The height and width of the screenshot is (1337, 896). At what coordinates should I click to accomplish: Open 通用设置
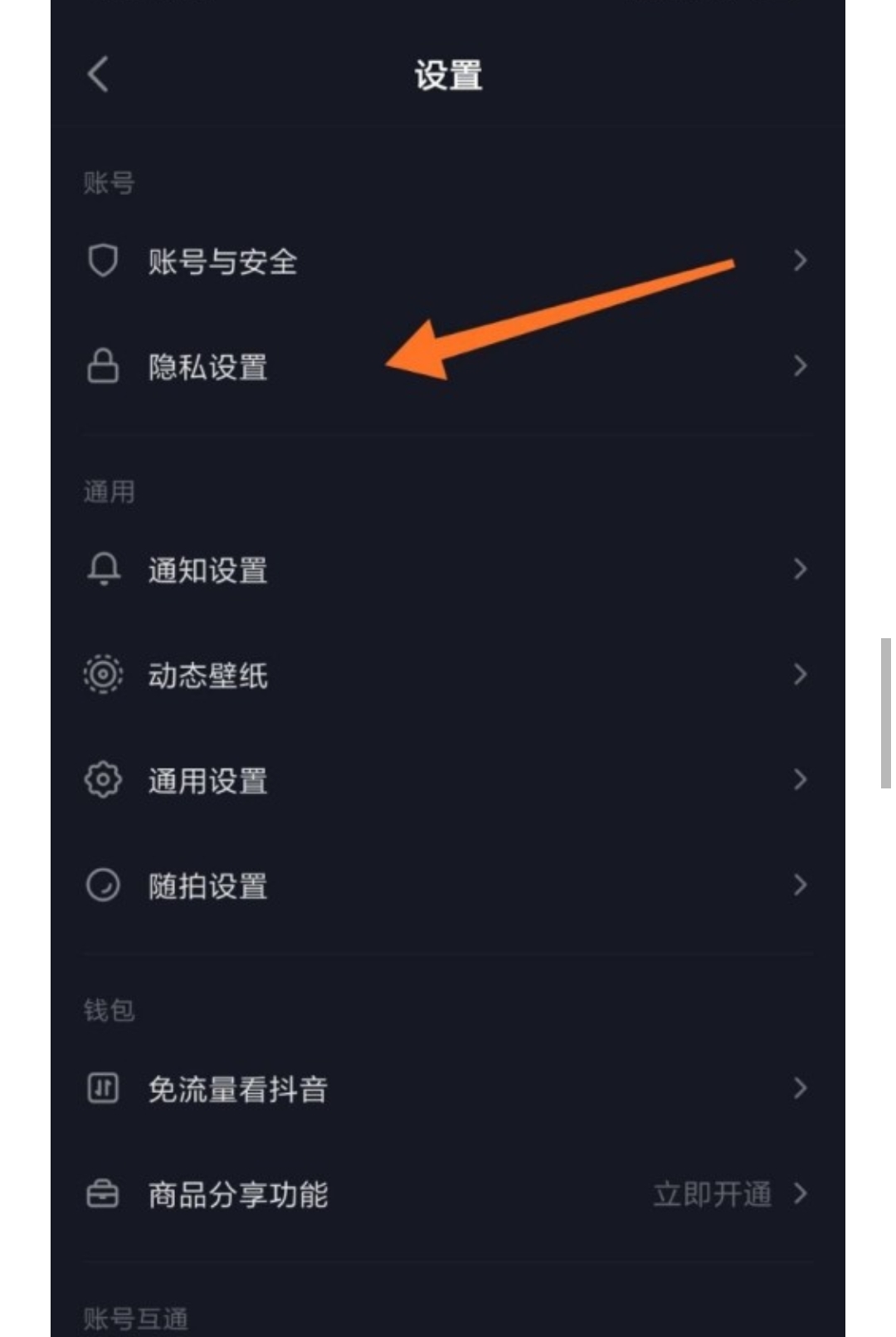coord(207,780)
